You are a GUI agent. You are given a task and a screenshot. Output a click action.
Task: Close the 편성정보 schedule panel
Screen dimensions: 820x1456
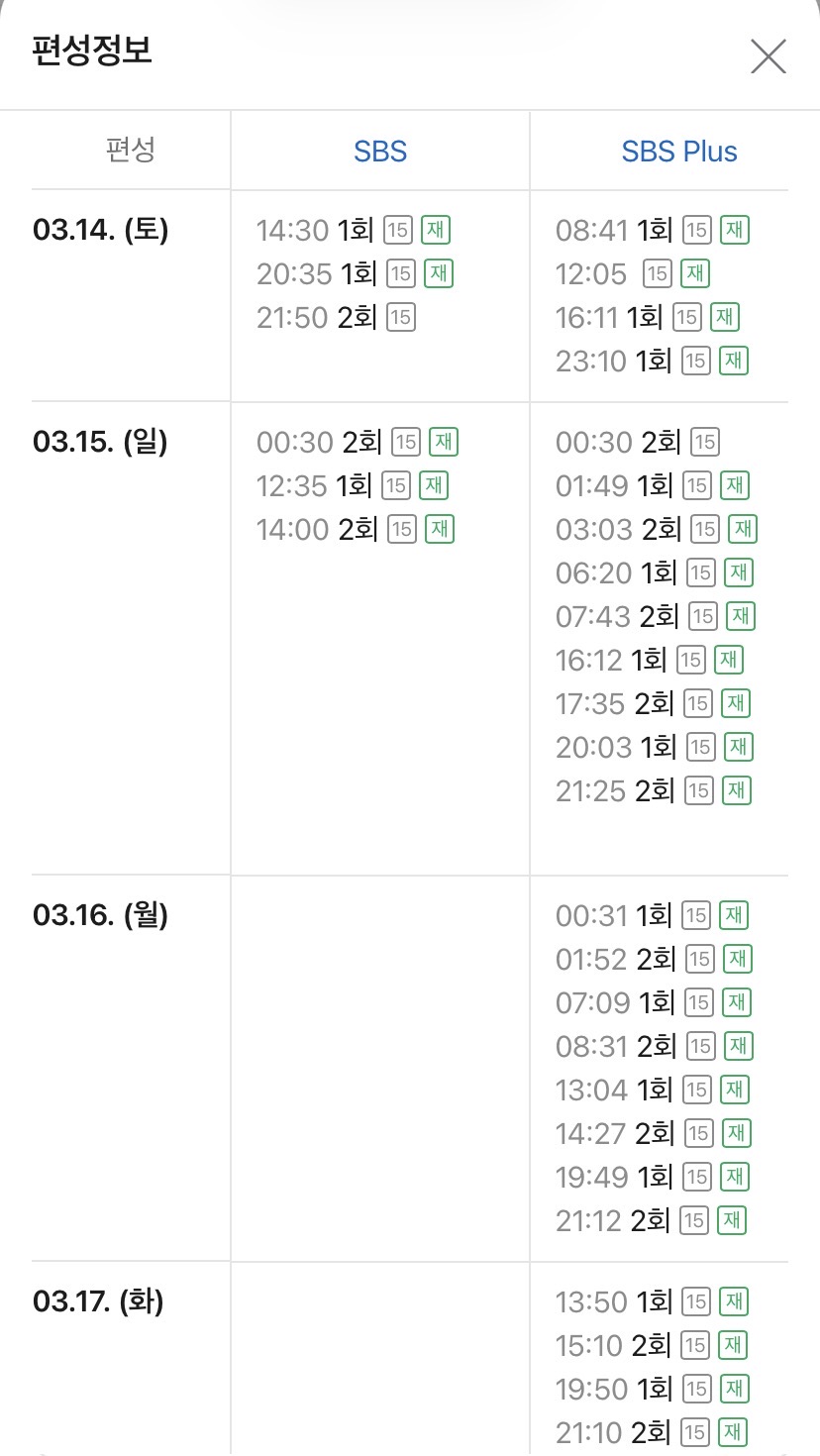[x=768, y=57]
